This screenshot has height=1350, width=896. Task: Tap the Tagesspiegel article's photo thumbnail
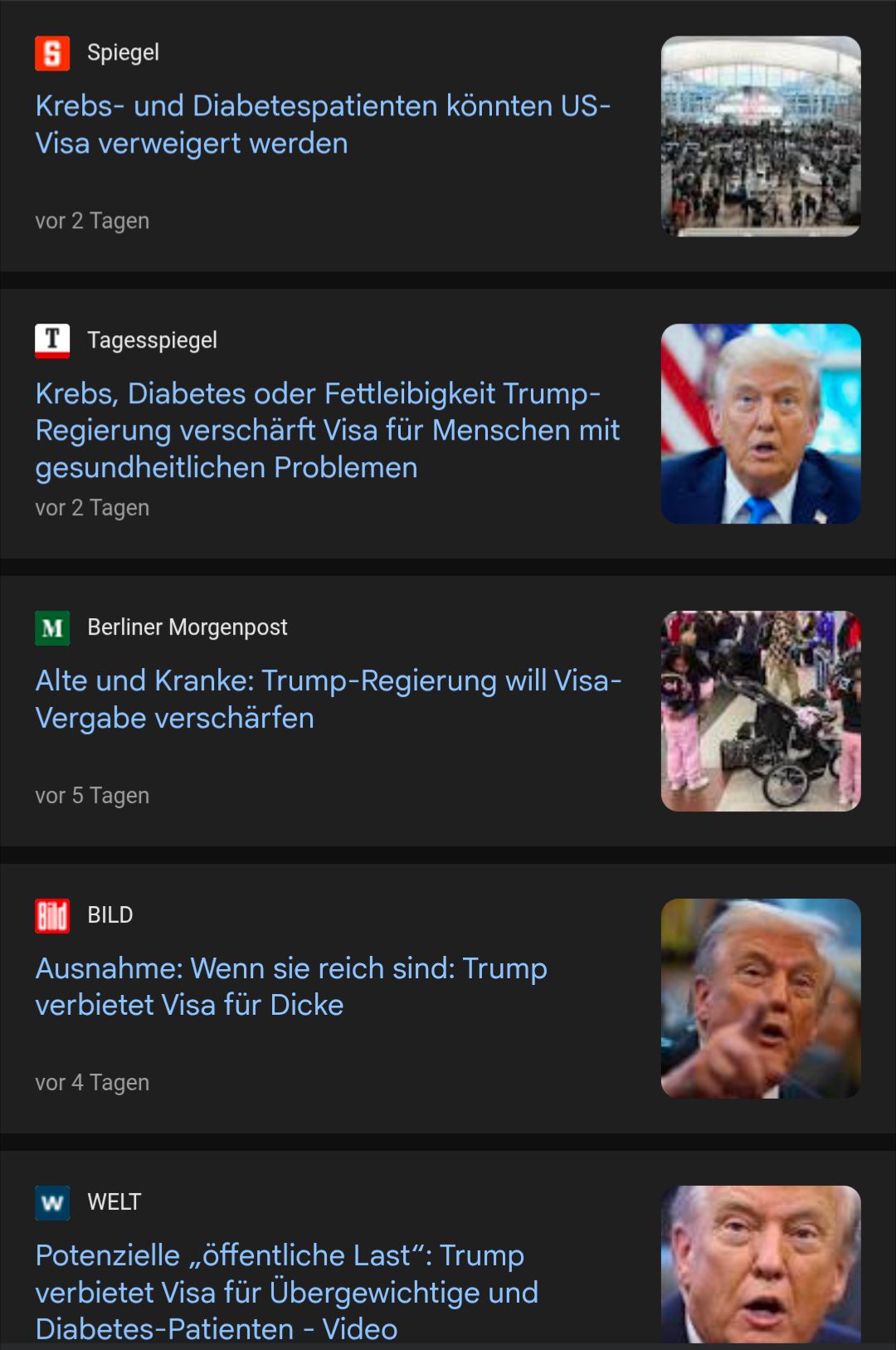click(760, 423)
